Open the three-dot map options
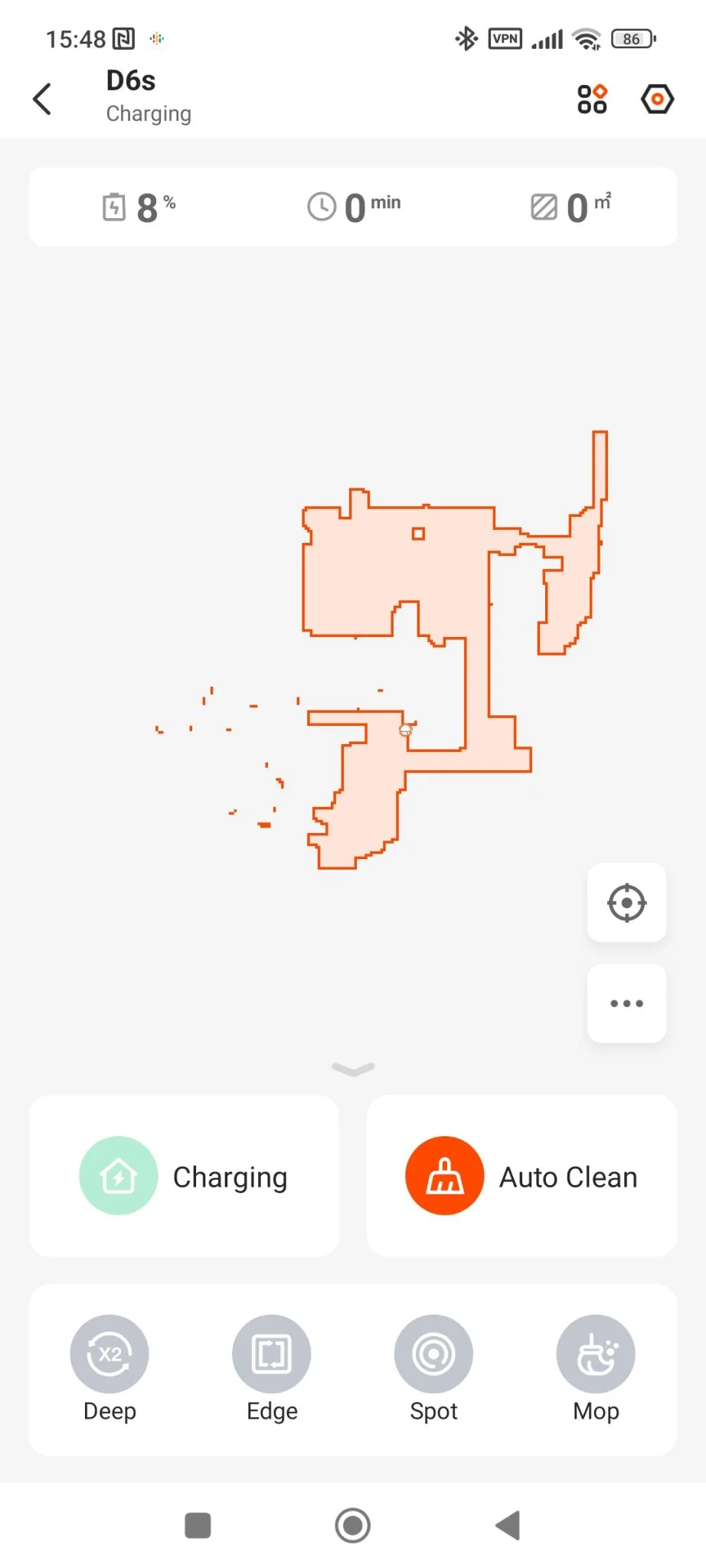The width and height of the screenshot is (706, 1568). pos(626,1003)
